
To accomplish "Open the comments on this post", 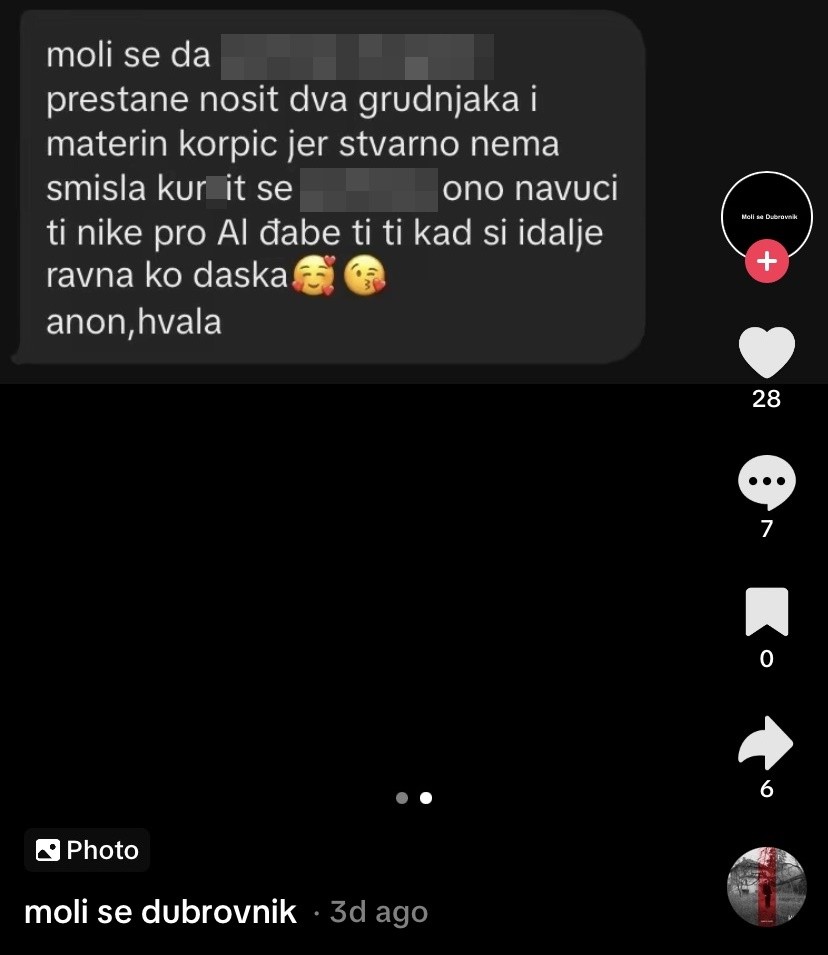I will pos(766,482).
